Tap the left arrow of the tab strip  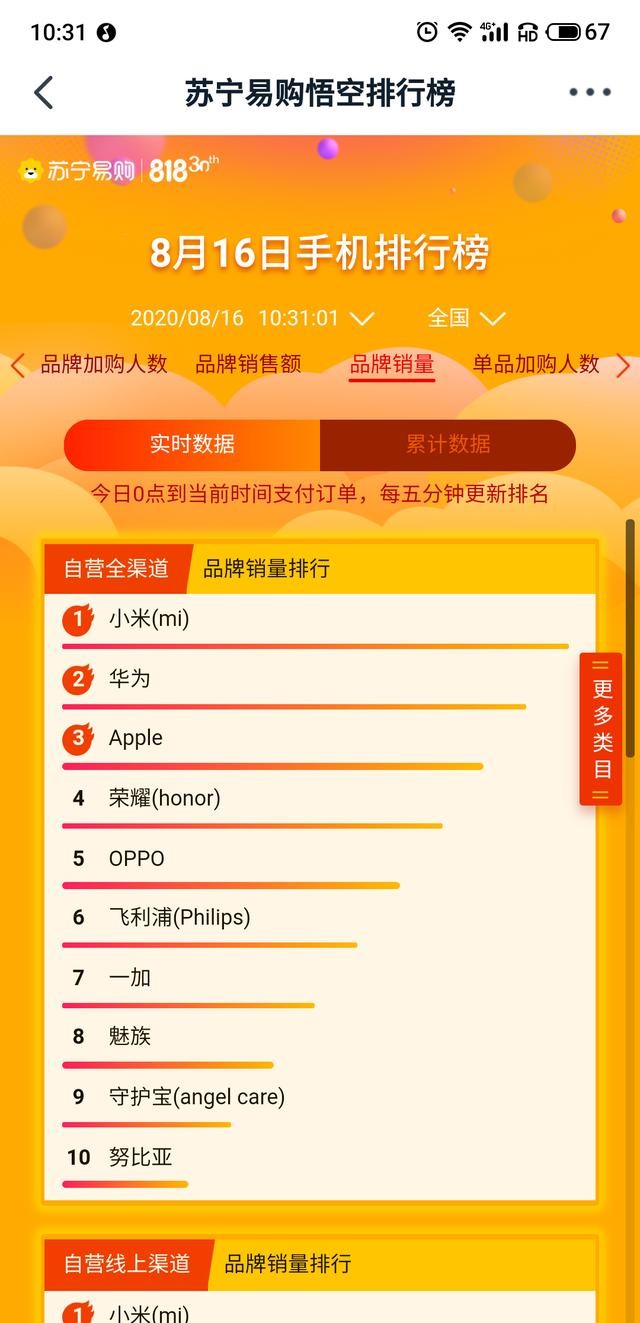click(17, 365)
